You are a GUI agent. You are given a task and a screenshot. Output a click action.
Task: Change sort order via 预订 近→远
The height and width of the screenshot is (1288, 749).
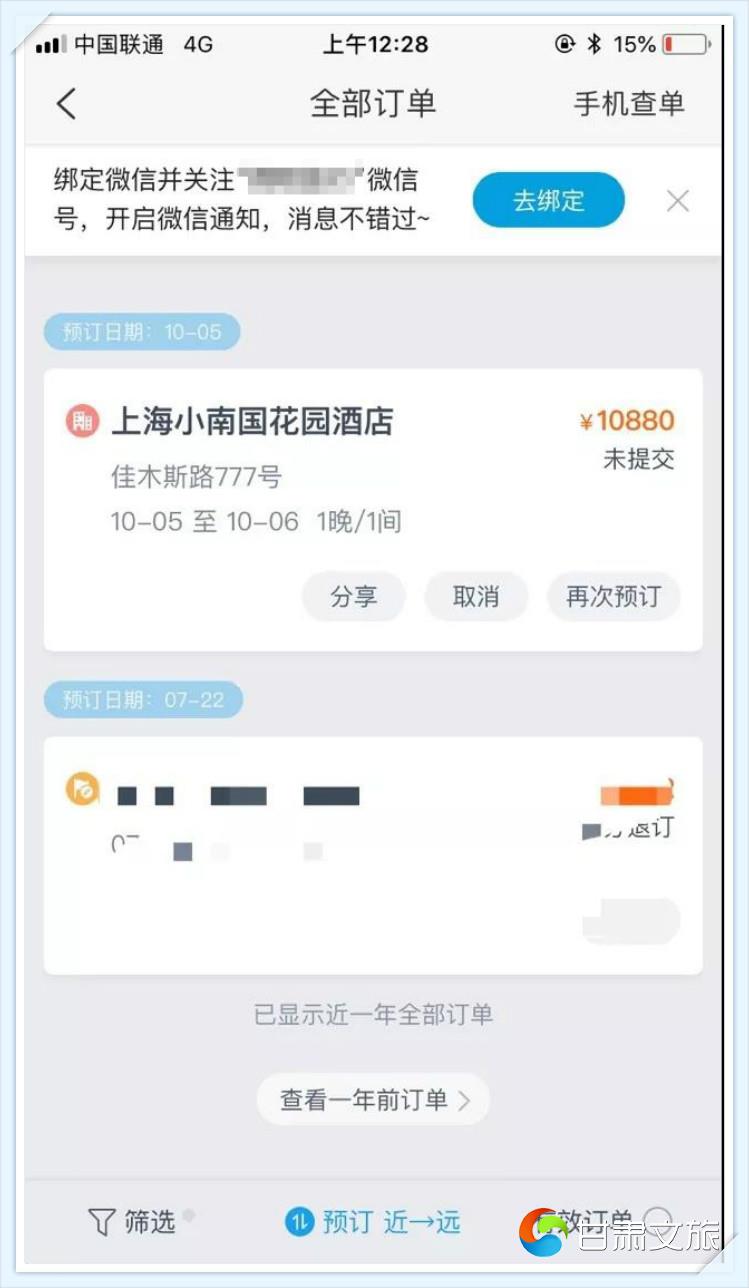(373, 1221)
